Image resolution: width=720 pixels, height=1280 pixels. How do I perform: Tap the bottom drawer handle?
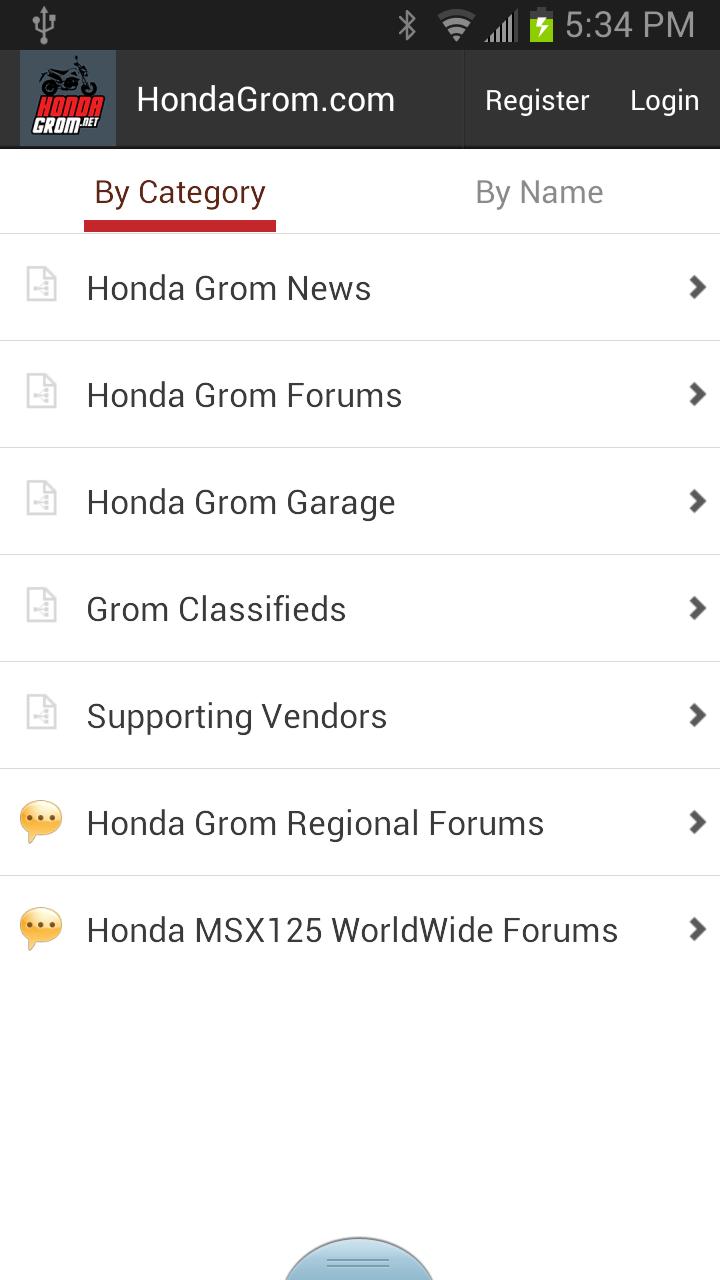tap(358, 1262)
